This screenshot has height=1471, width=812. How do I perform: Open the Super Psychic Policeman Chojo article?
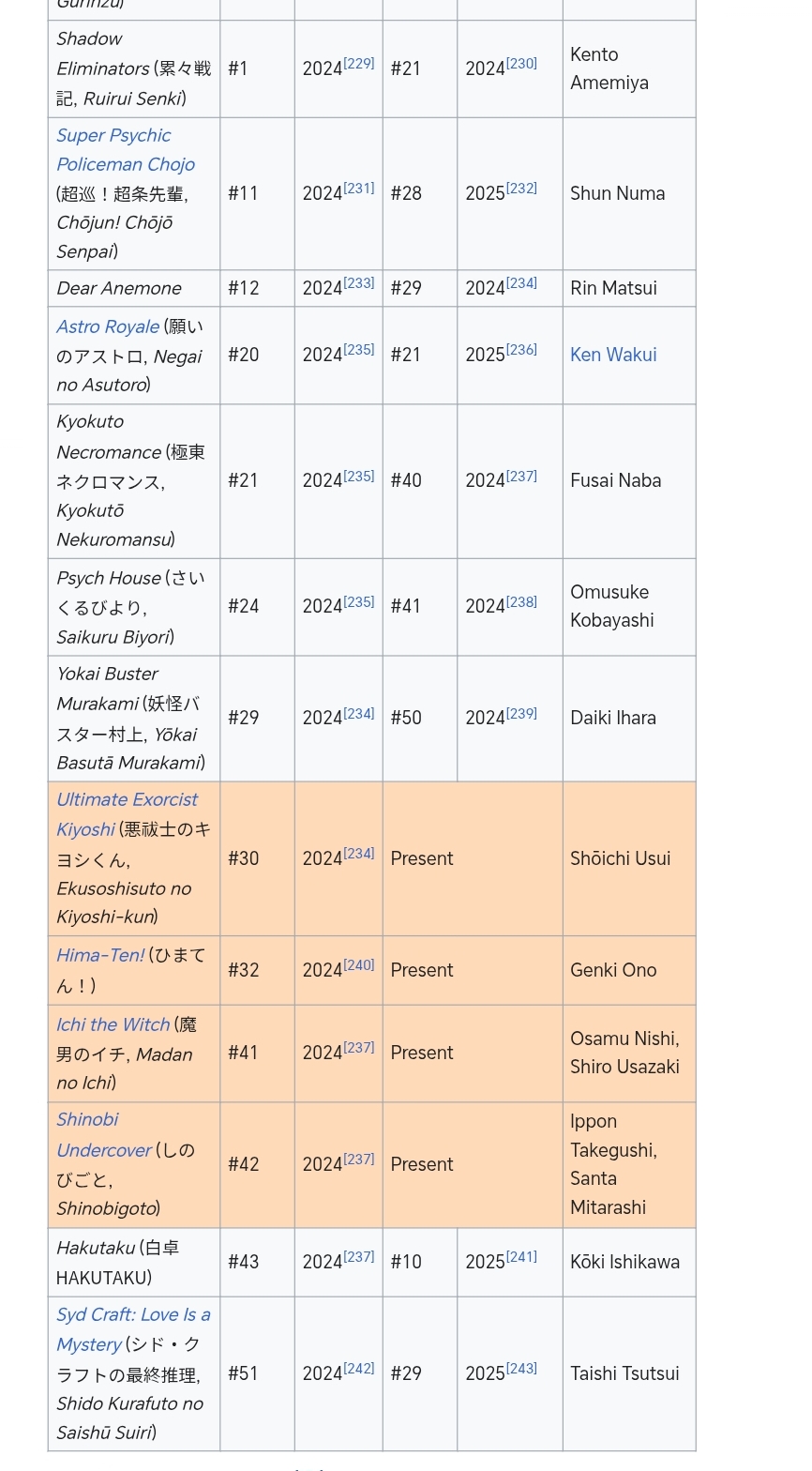pyautogui.click(x=125, y=150)
